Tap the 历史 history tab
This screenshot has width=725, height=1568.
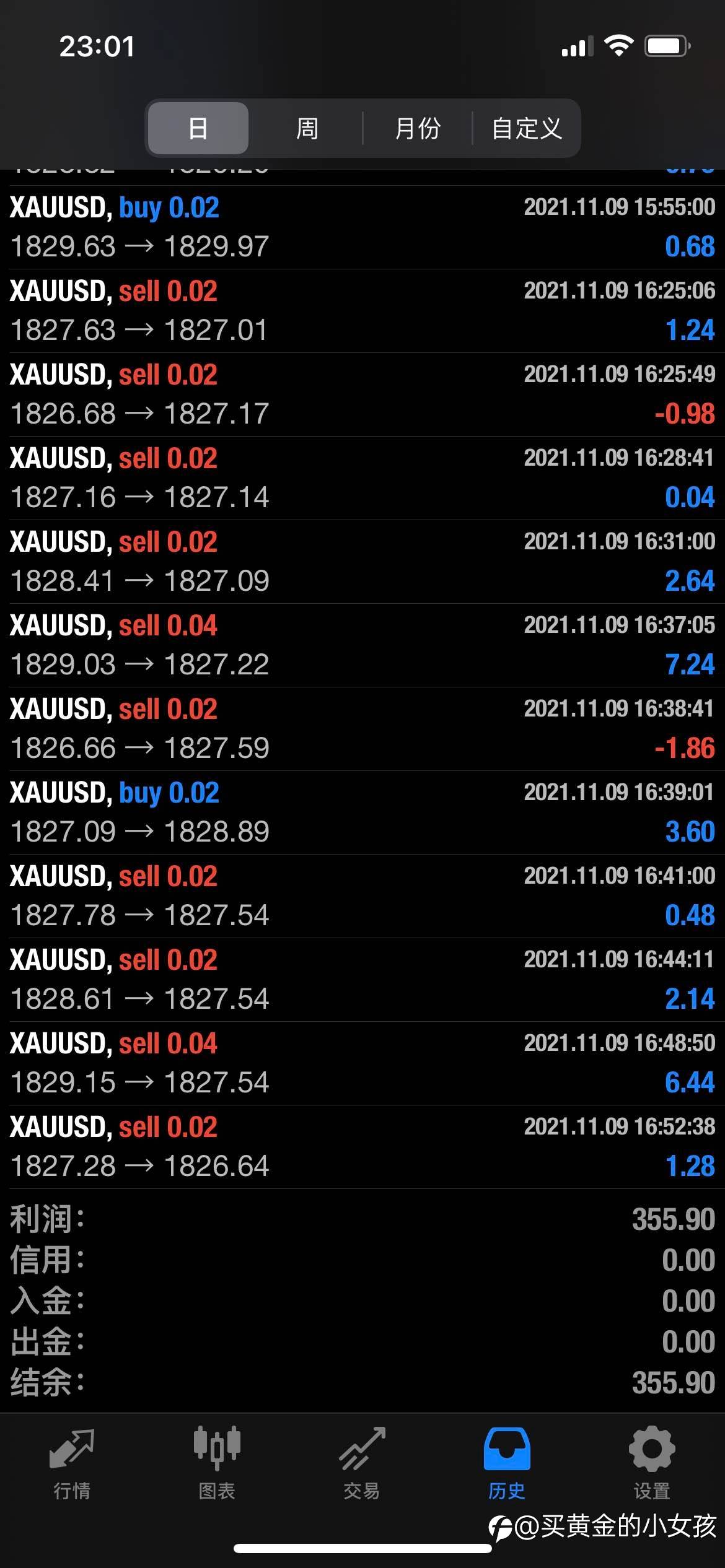pos(507,1464)
